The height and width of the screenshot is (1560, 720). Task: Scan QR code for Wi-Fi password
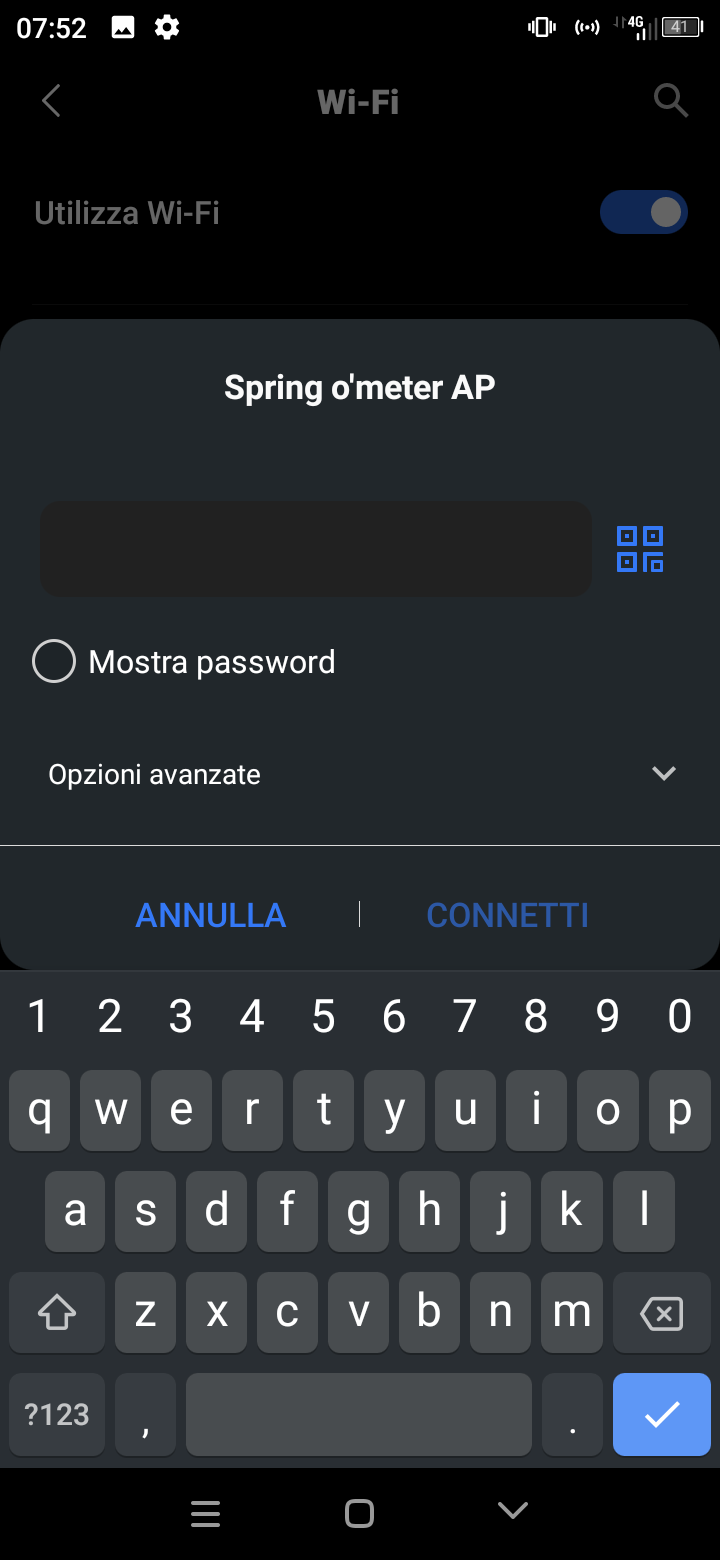tap(640, 549)
